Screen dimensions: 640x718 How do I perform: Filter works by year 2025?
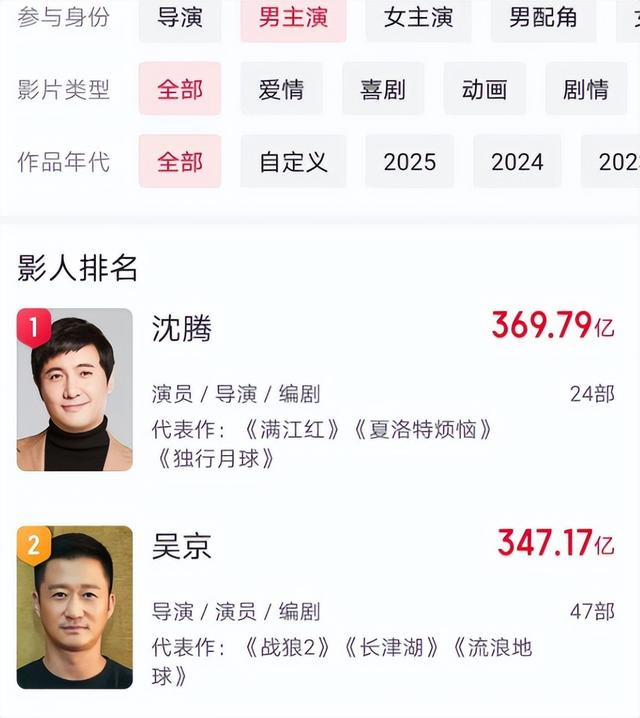[409, 161]
